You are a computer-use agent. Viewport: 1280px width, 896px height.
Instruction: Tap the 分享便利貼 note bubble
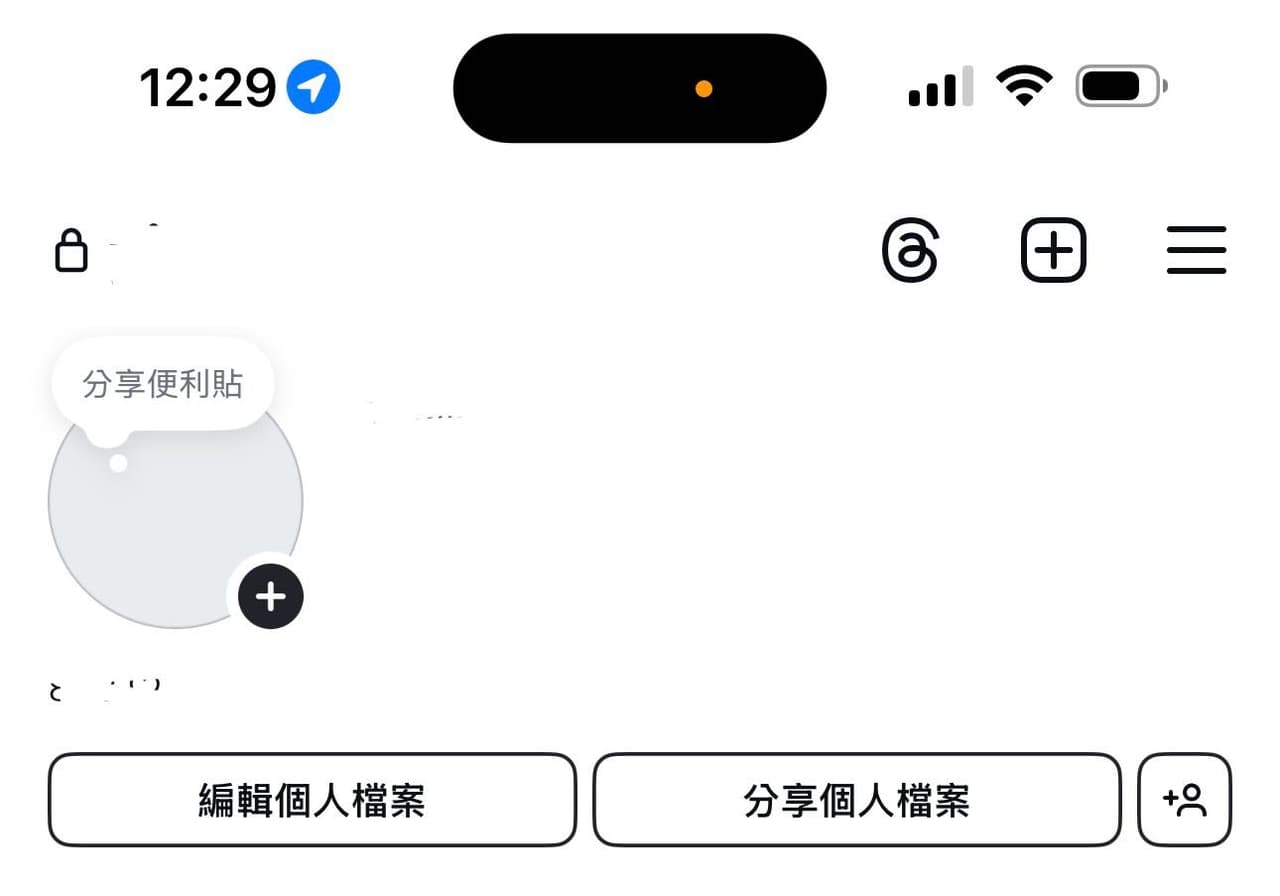point(162,384)
